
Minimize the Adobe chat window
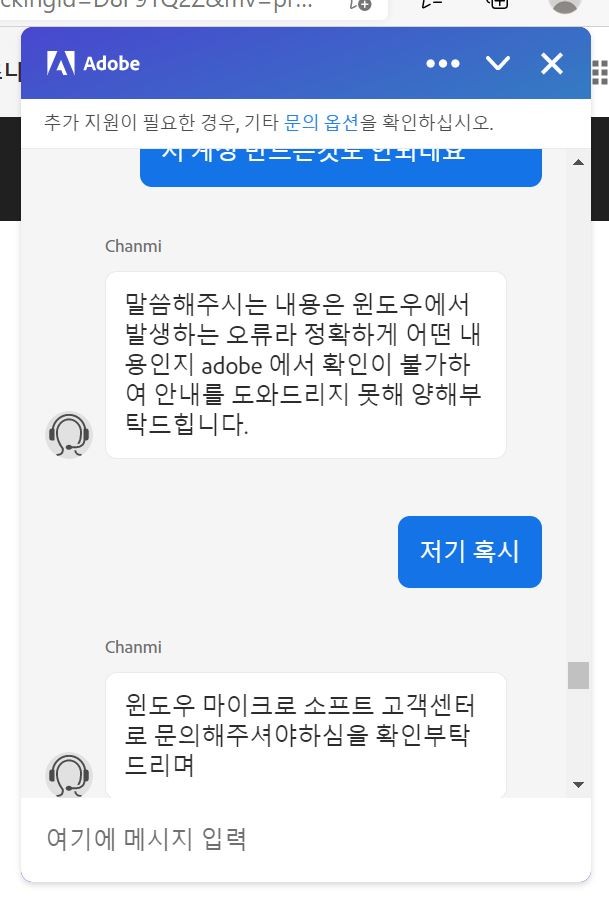click(x=498, y=64)
